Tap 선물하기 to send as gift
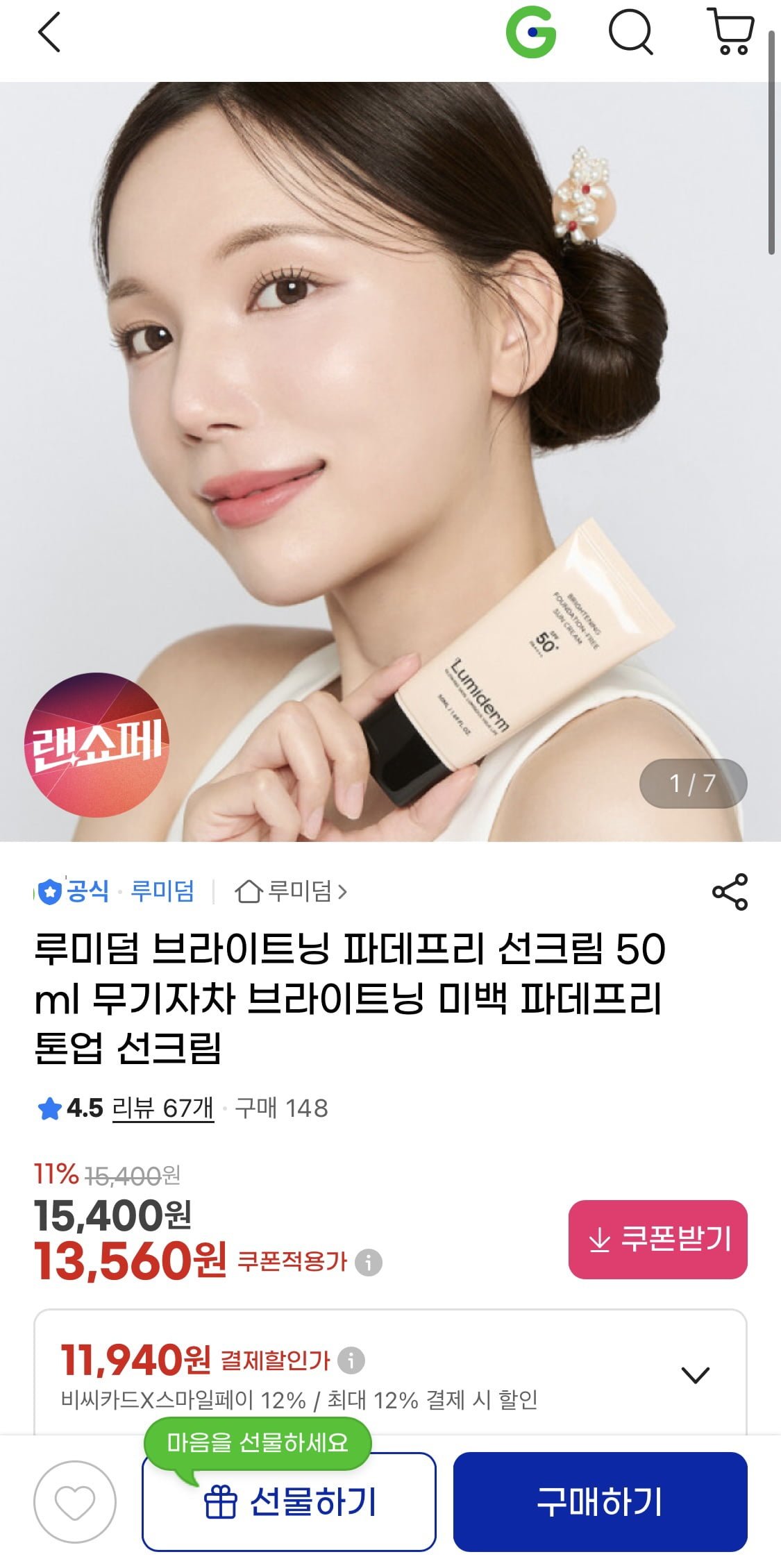The image size is (781, 1568). (x=289, y=1502)
